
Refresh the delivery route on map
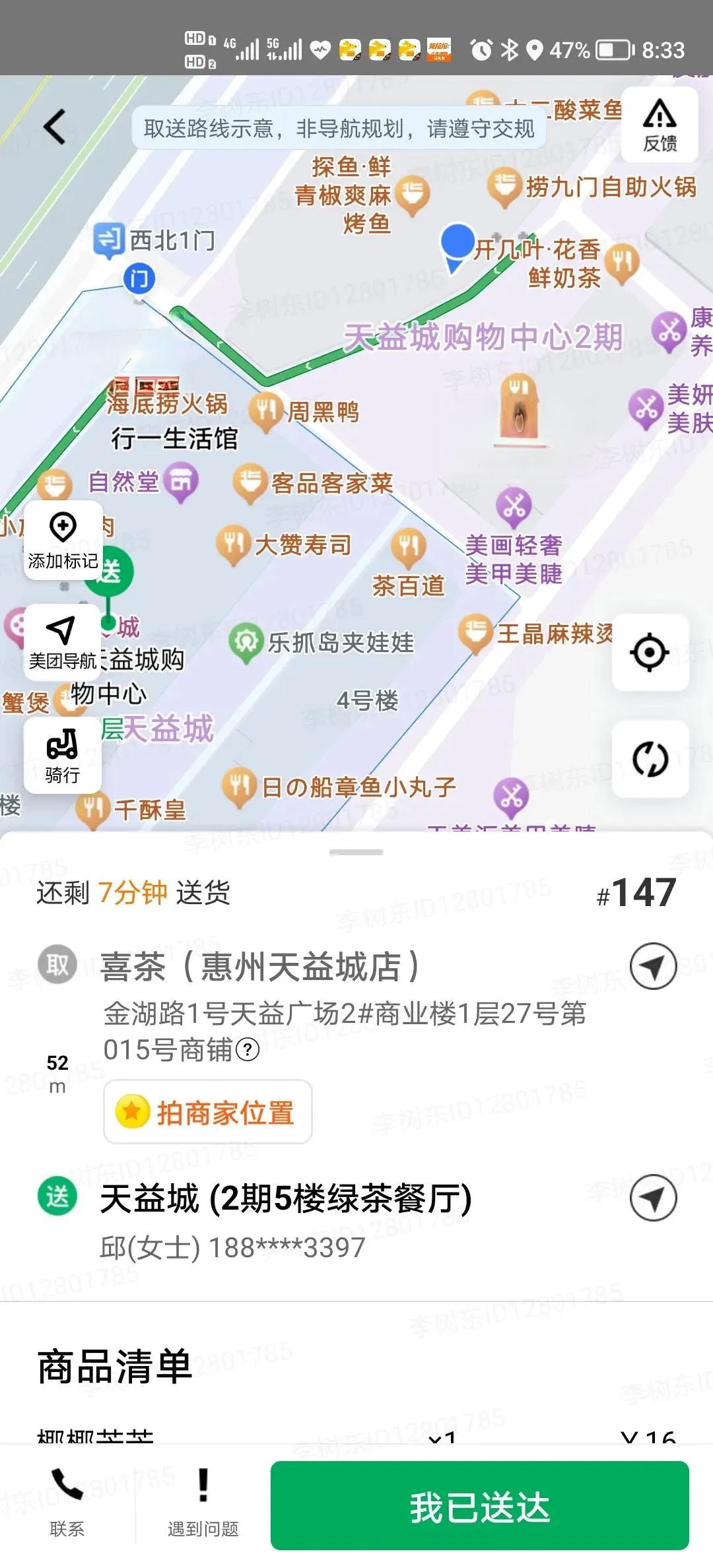click(x=650, y=759)
